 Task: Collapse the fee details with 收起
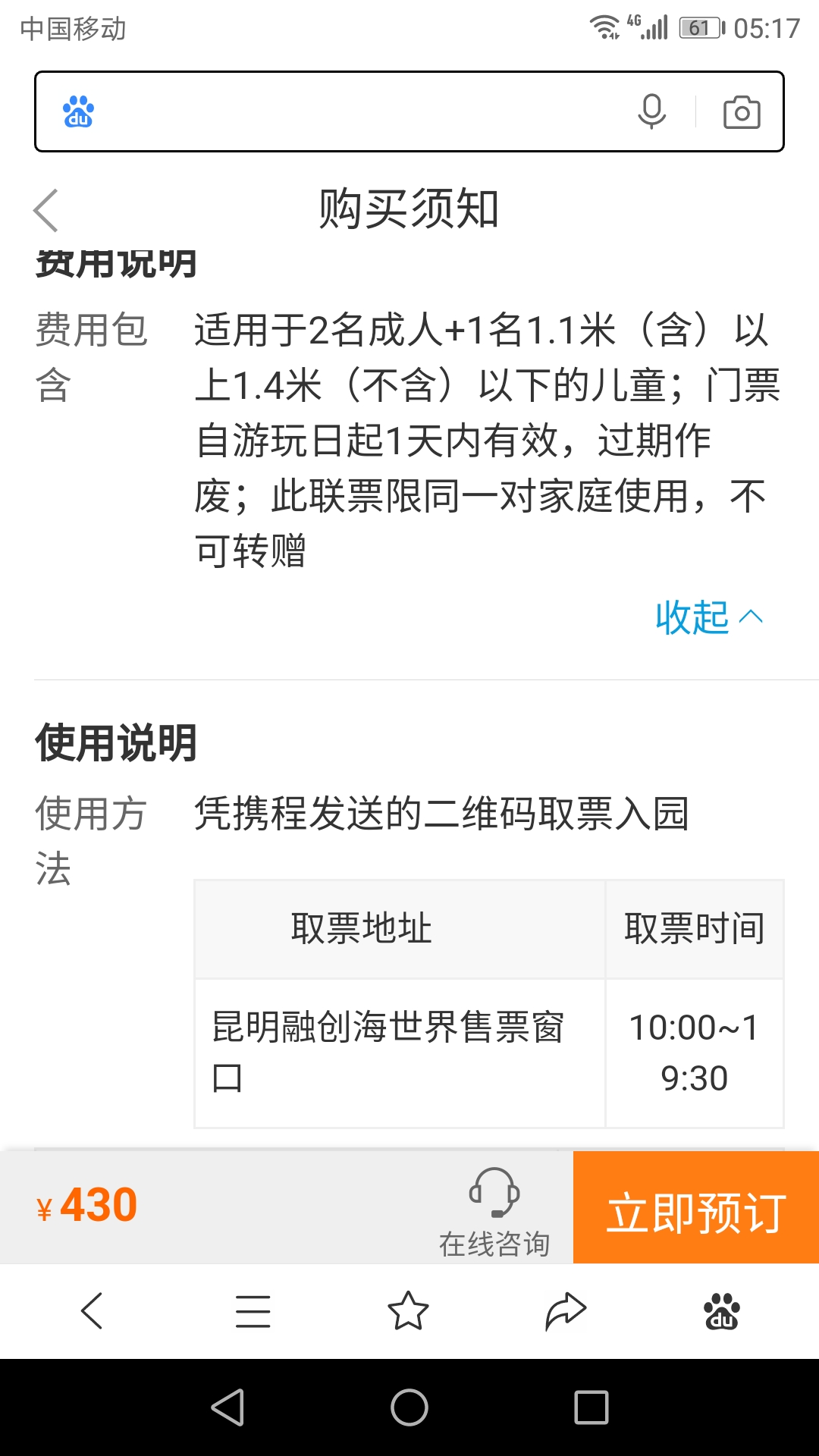pos(709,617)
